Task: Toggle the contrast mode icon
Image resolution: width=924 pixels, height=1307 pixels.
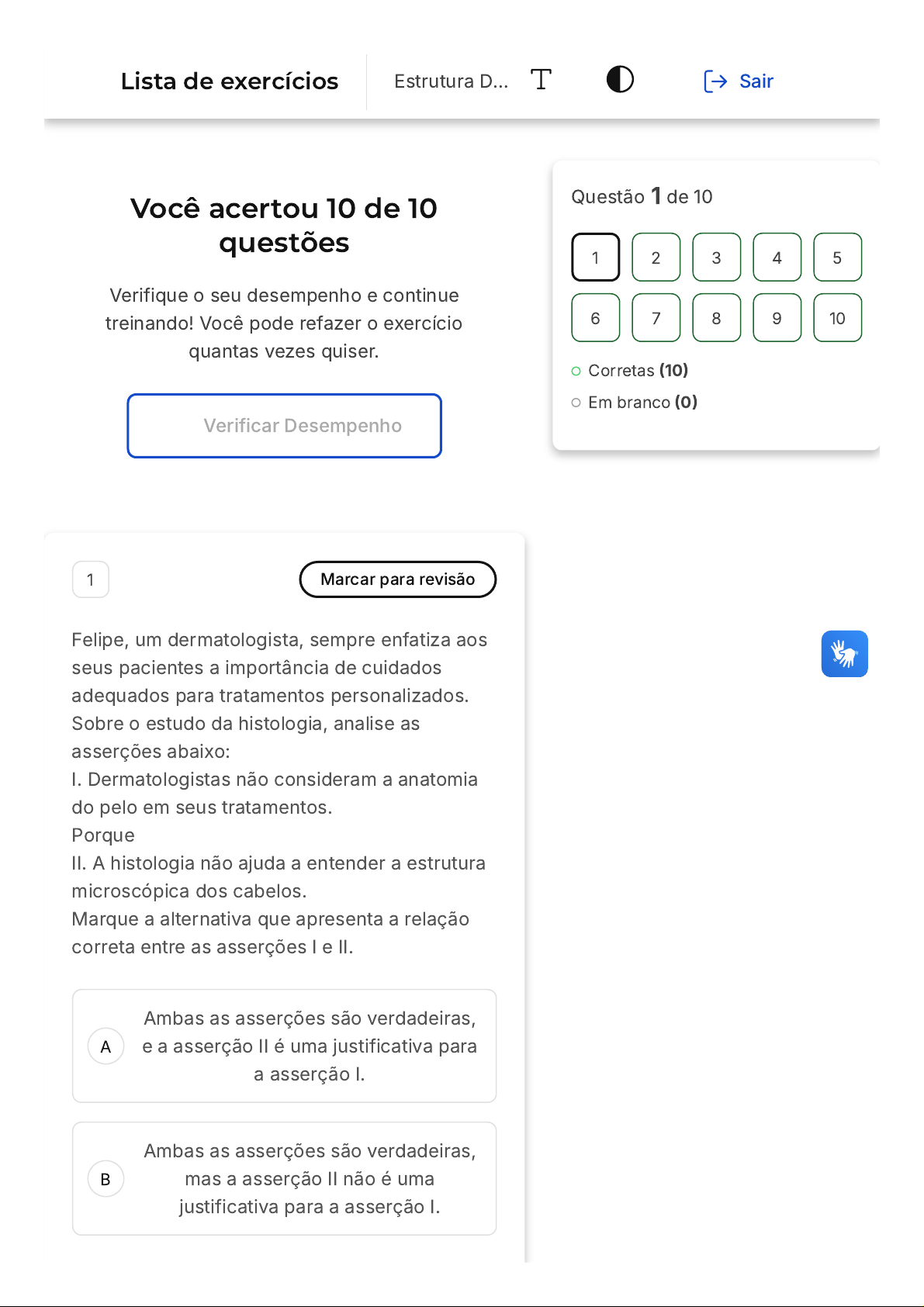Action: point(620,80)
